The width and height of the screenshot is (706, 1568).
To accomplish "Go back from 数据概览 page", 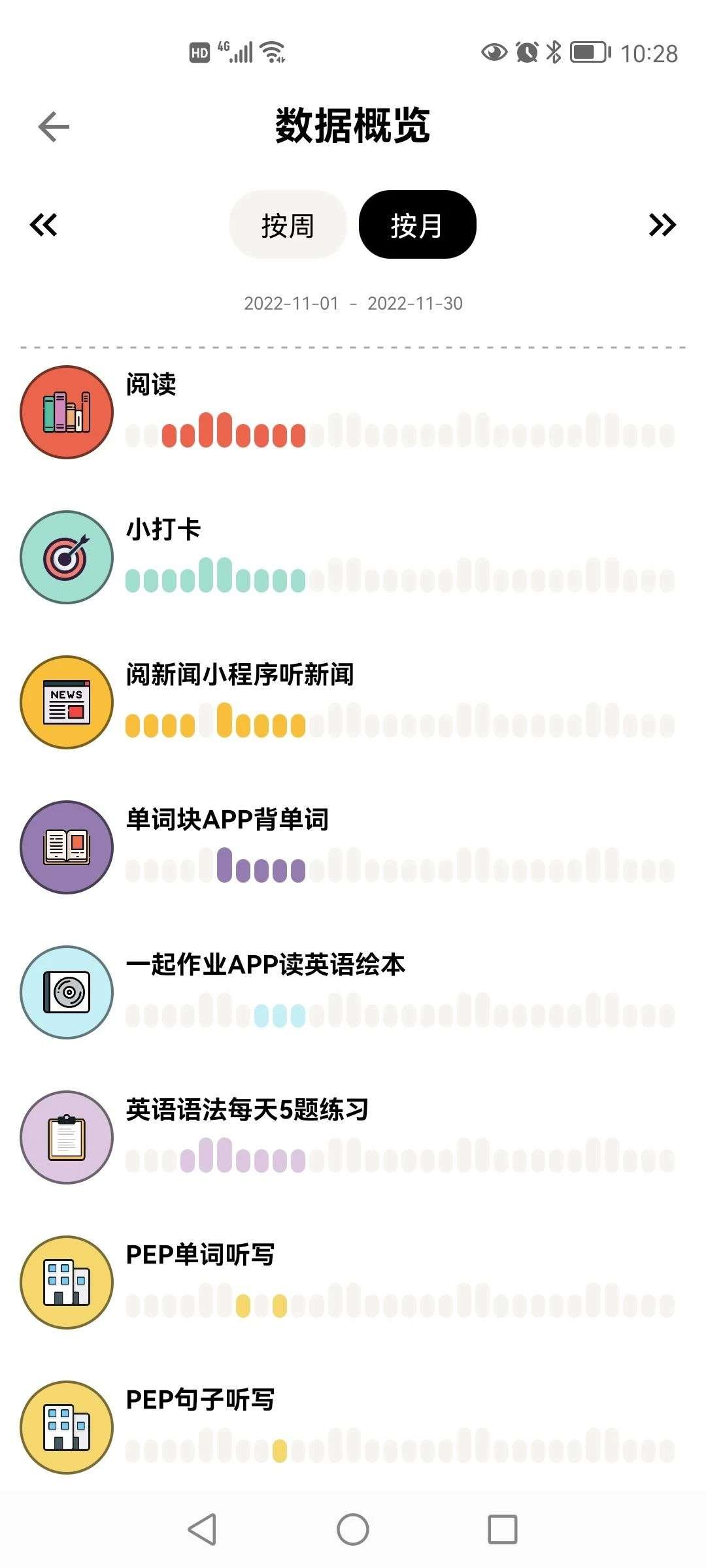I will [54, 127].
